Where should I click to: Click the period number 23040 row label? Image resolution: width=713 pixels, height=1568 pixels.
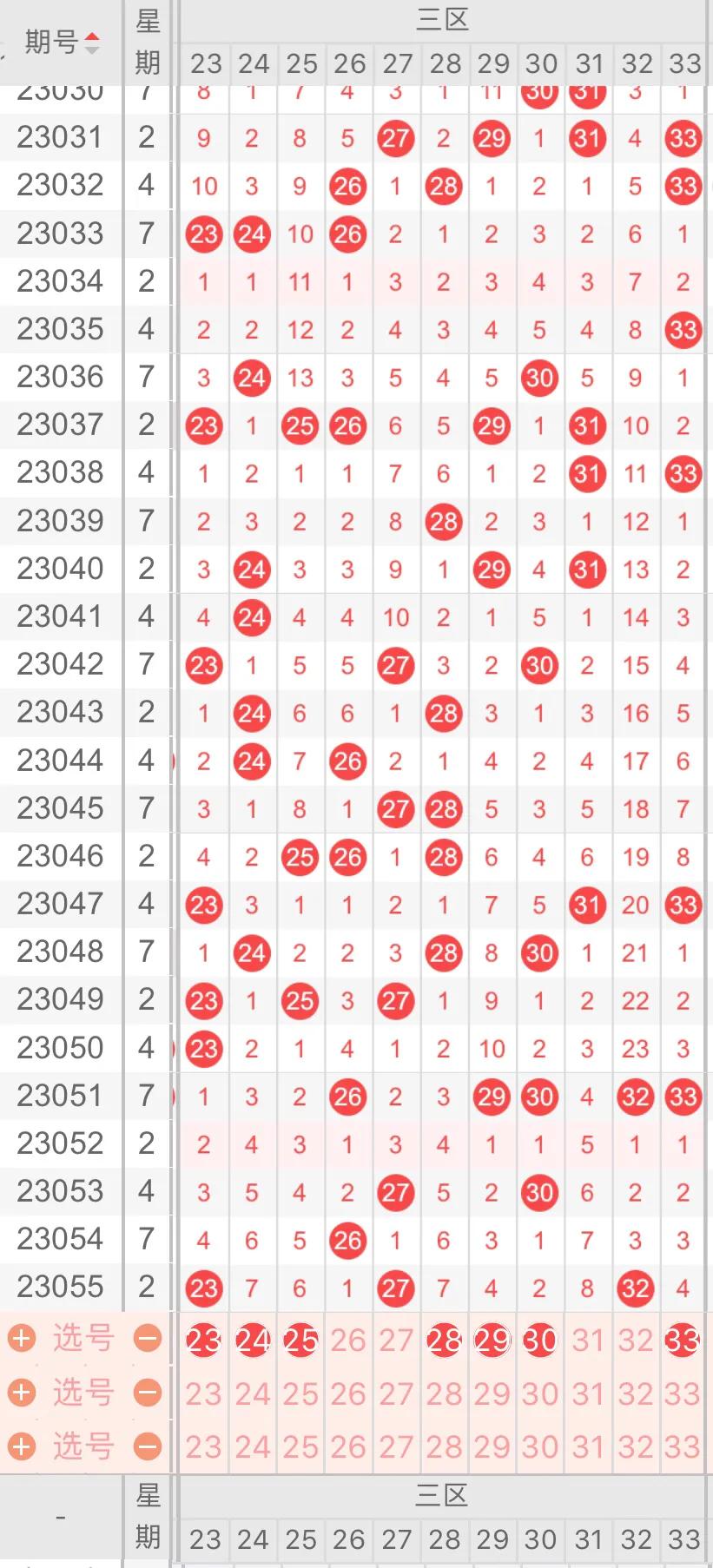pyautogui.click(x=60, y=568)
